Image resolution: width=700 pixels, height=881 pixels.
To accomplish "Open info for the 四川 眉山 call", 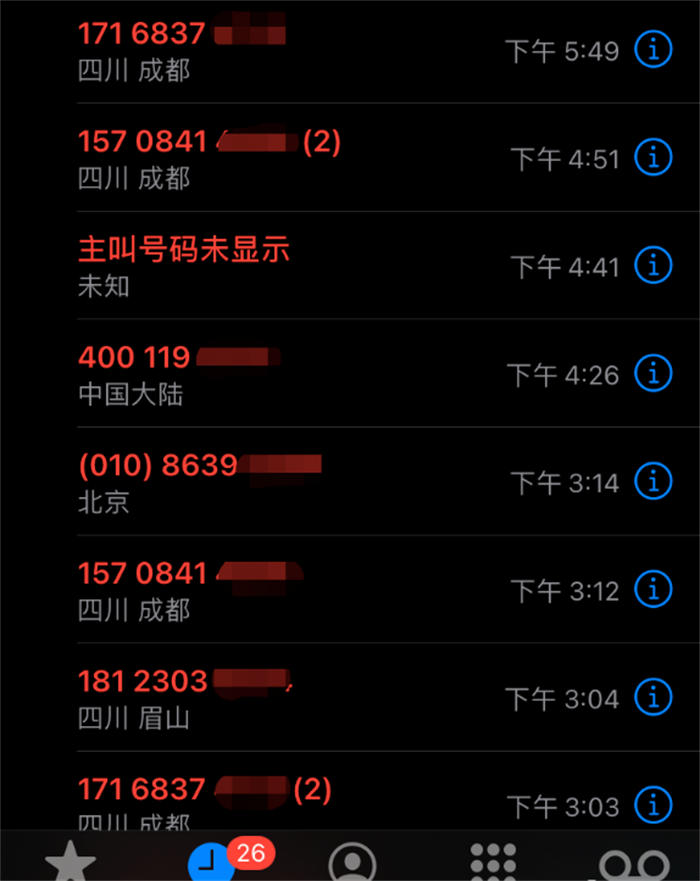I will pos(654,696).
